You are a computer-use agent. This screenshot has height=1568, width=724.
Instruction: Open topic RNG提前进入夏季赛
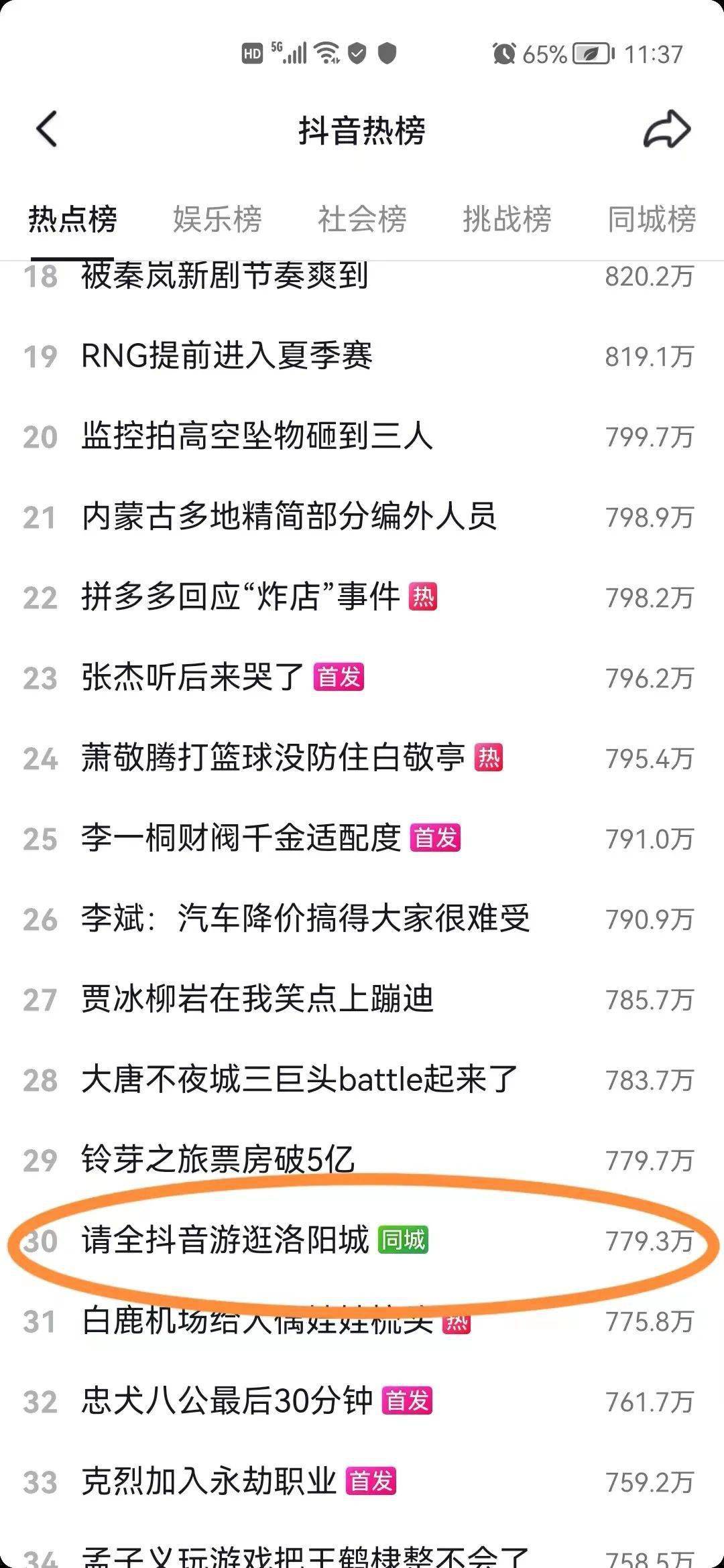[227, 356]
